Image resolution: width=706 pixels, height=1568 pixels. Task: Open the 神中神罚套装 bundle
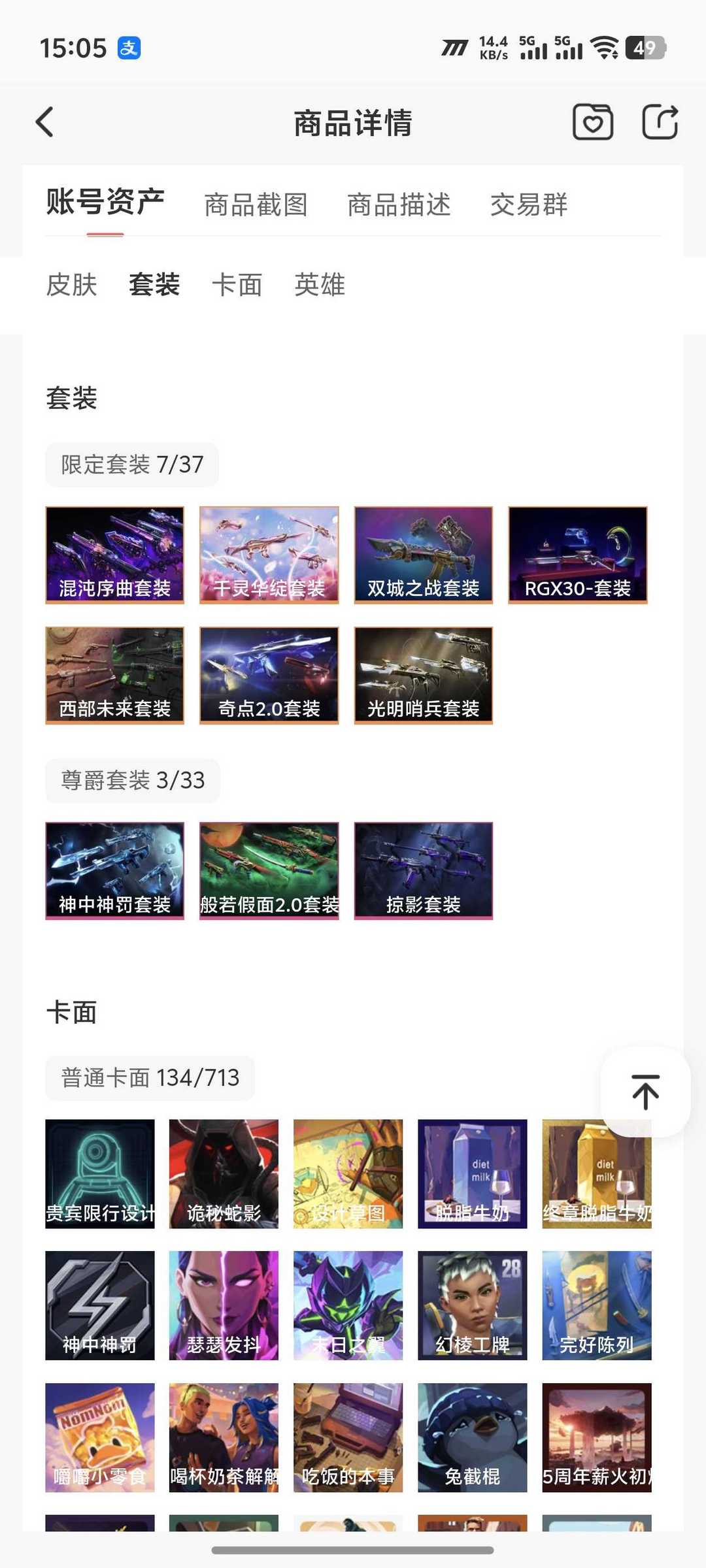pyautogui.click(x=115, y=870)
